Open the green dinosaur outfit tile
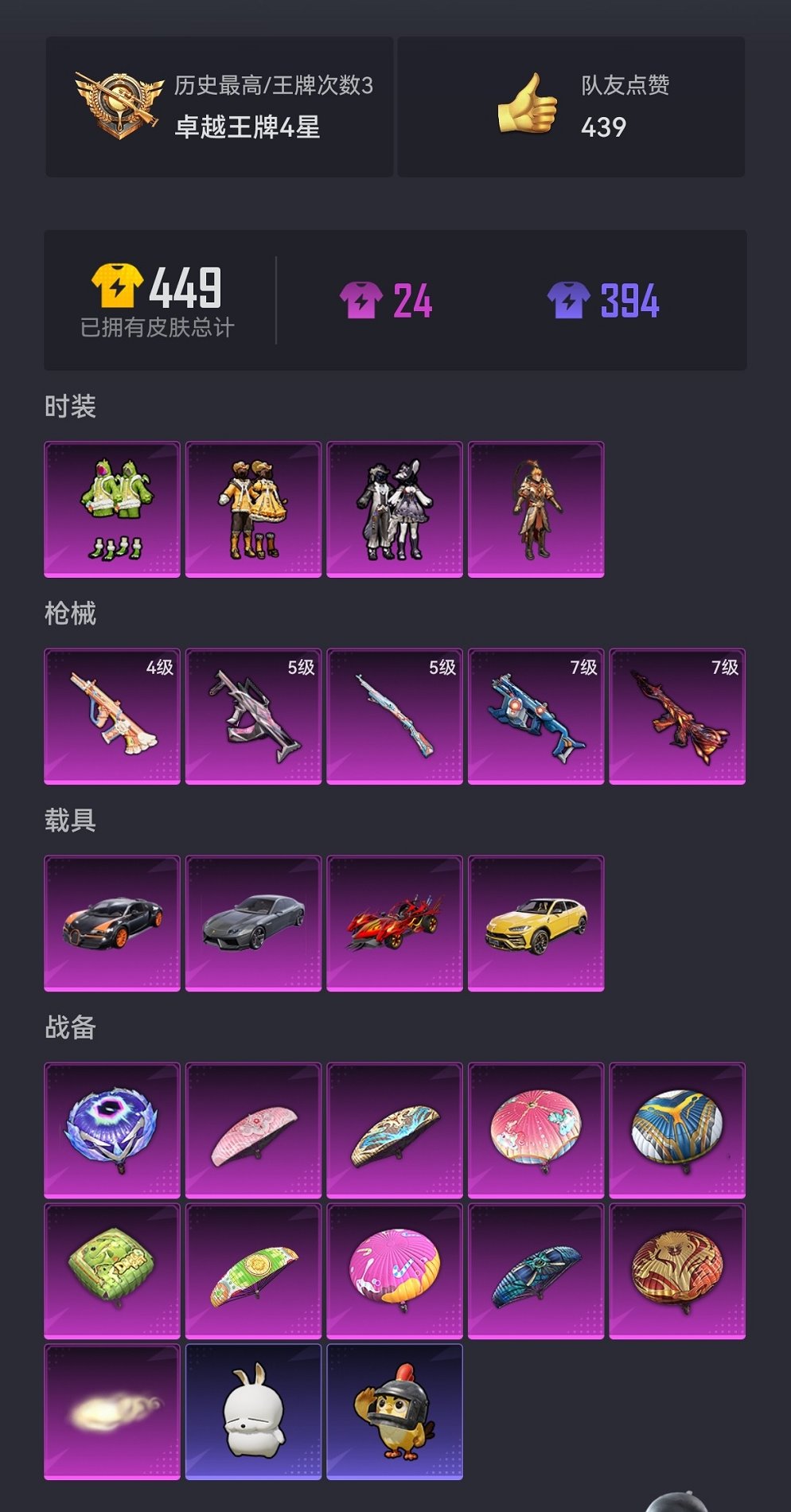 [x=112, y=509]
